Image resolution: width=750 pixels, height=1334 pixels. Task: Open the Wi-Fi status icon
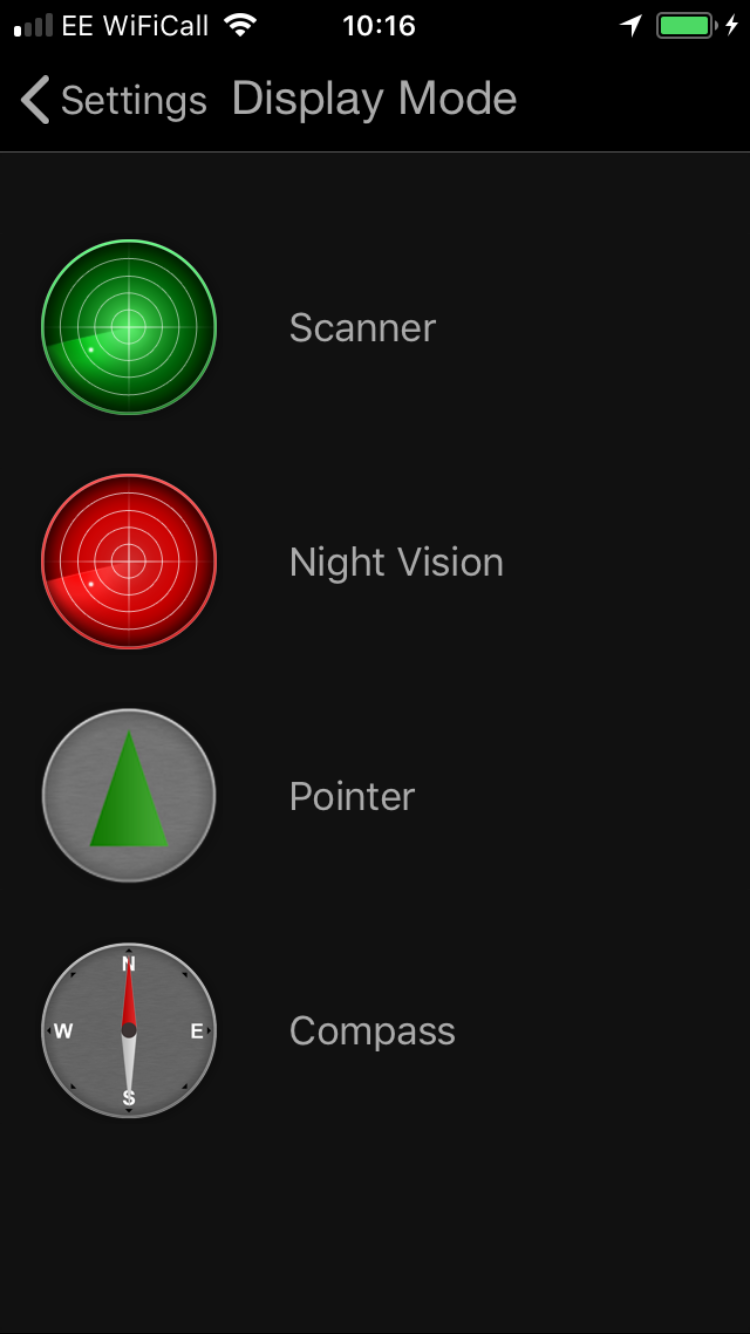pyautogui.click(x=238, y=25)
